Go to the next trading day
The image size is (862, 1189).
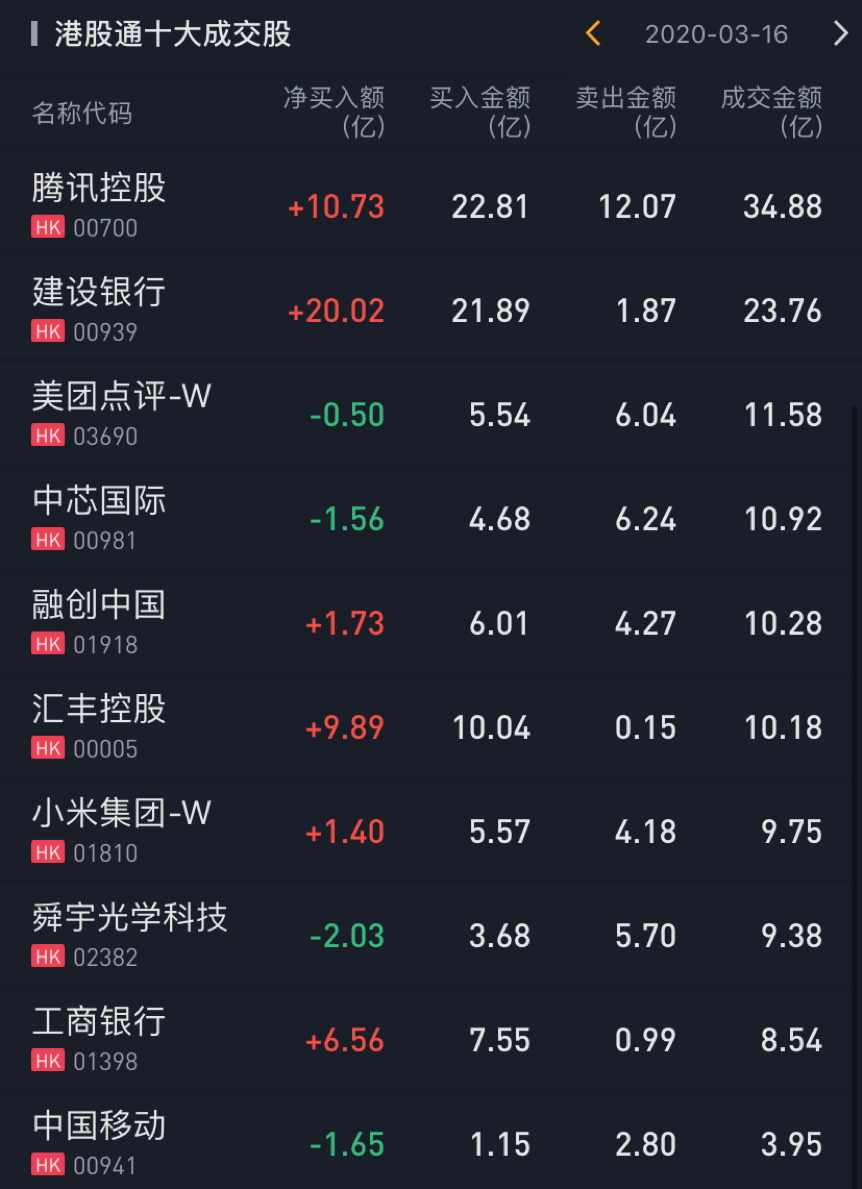point(840,34)
